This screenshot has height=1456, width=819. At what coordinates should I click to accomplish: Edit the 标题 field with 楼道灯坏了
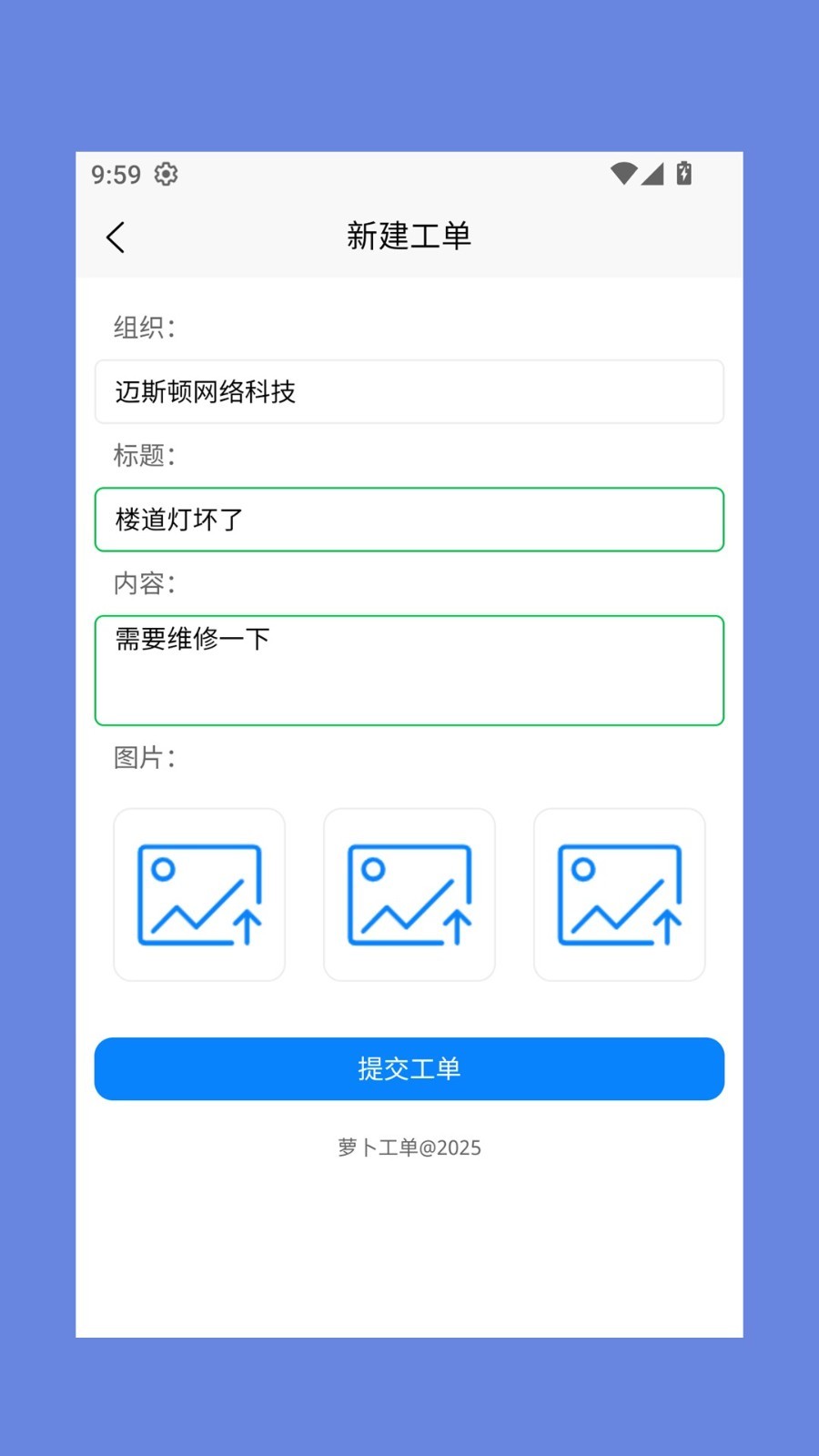click(x=409, y=520)
